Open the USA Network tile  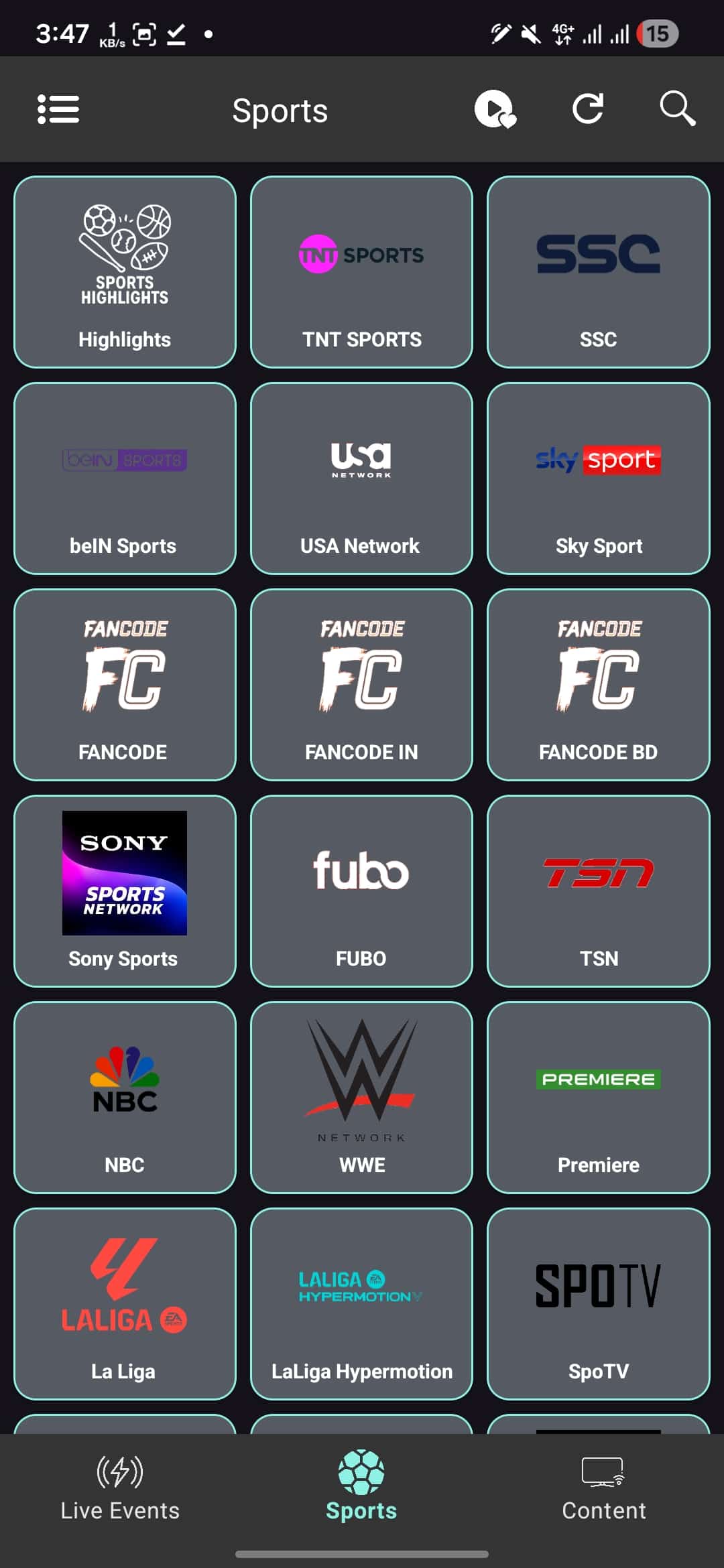(x=361, y=478)
